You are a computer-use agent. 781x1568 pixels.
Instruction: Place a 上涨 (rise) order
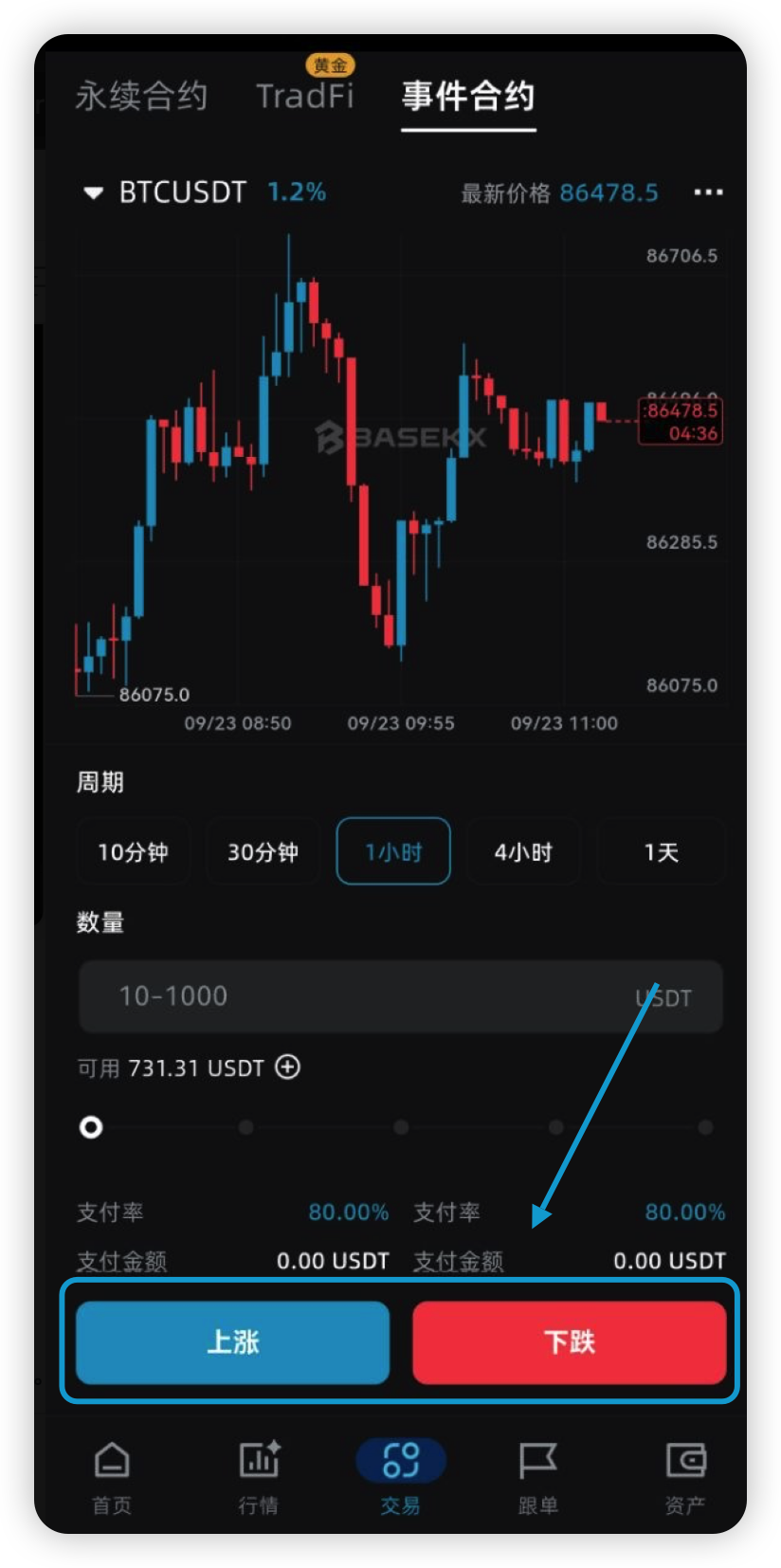coord(233,1341)
